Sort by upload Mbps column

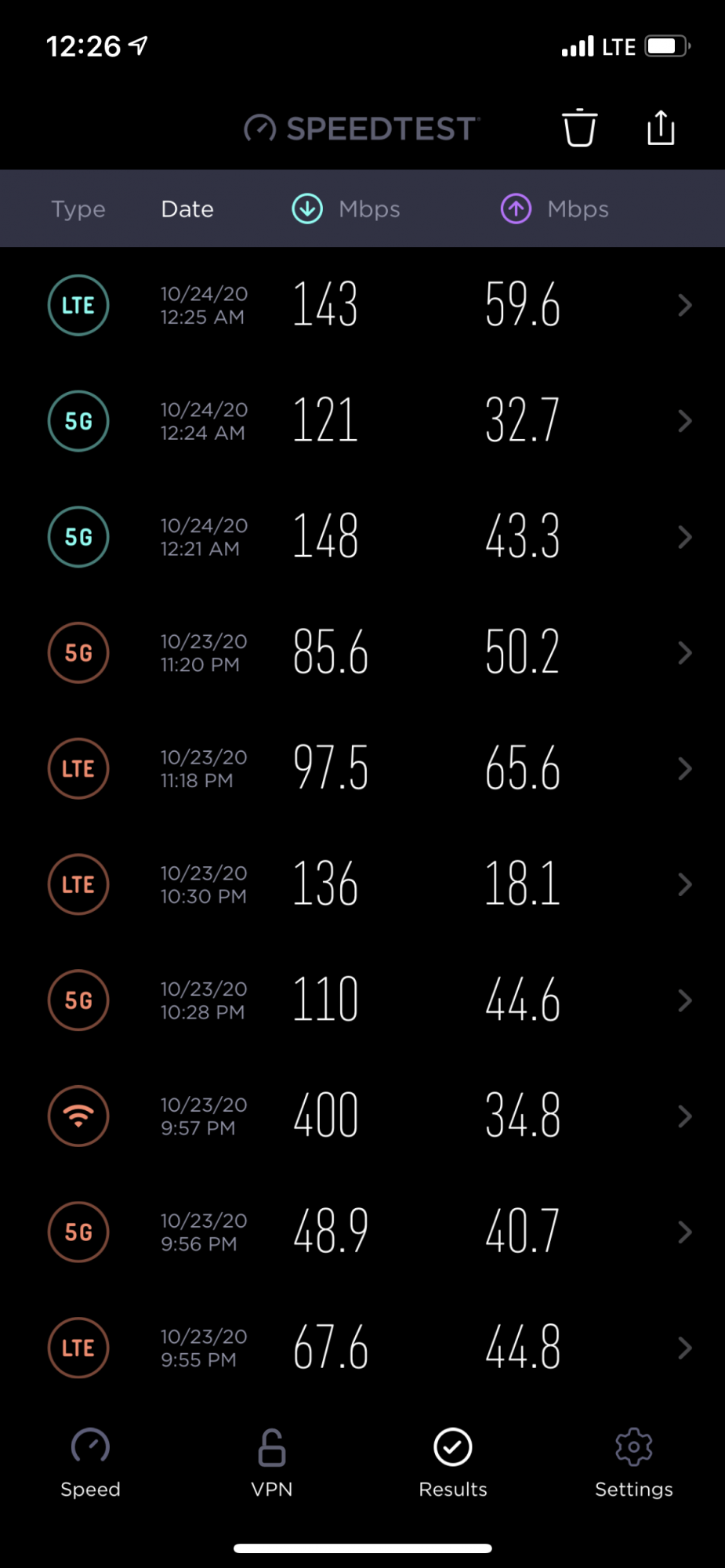tap(555, 209)
